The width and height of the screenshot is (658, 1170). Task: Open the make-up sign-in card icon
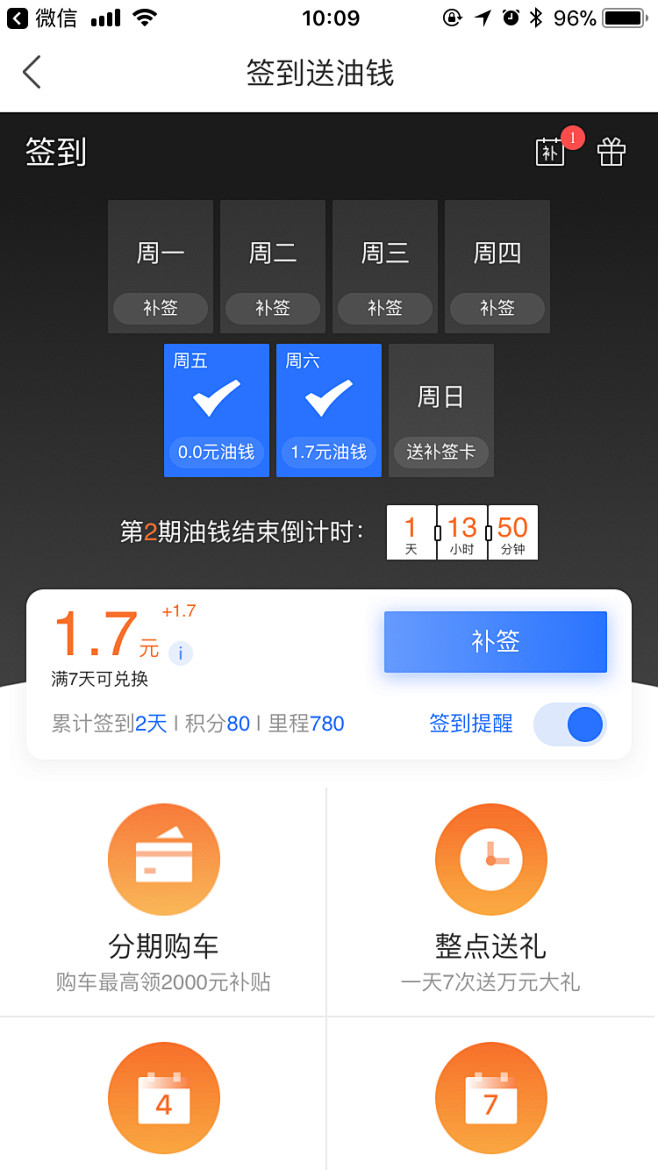(551, 151)
